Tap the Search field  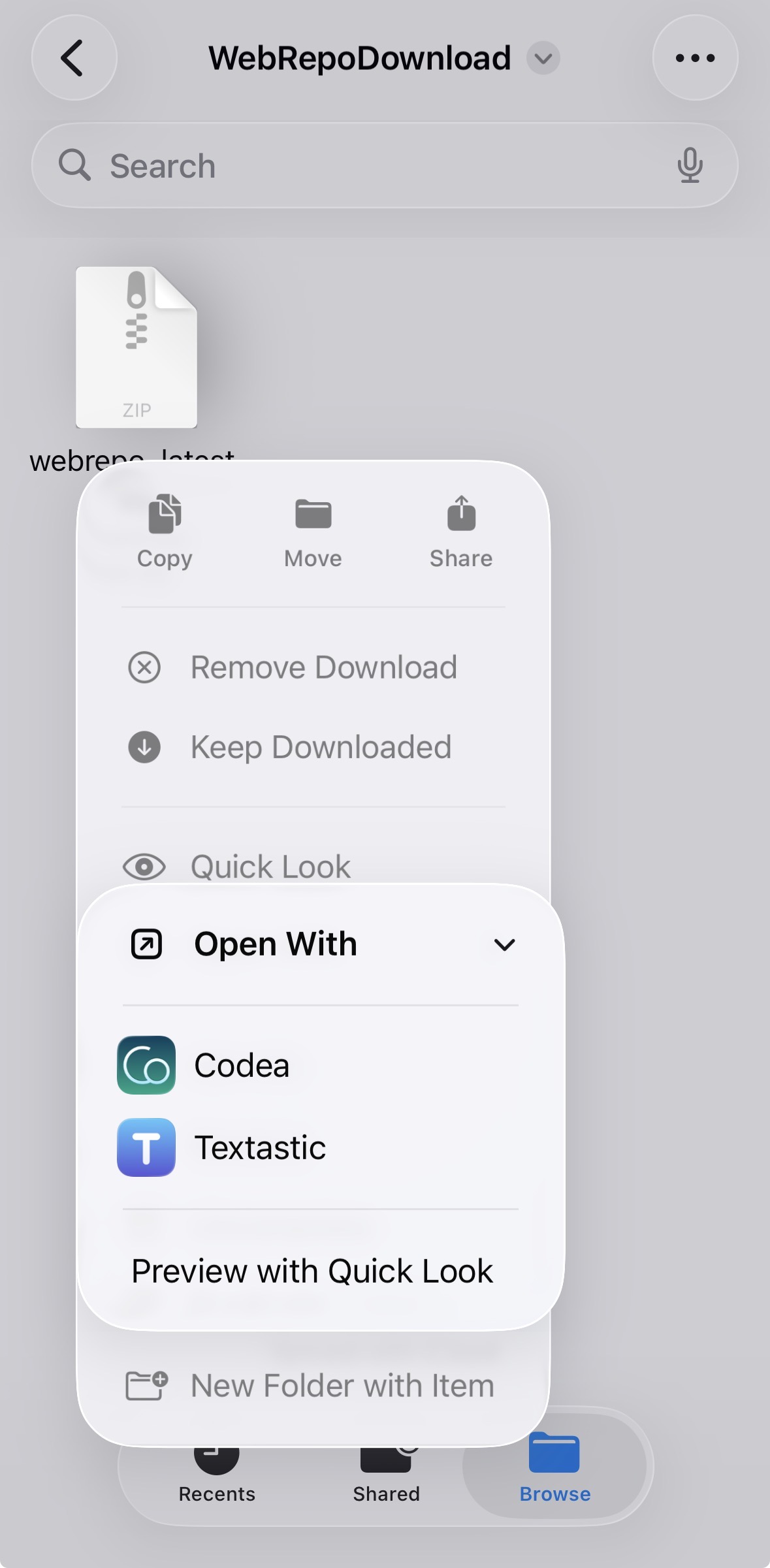(x=366, y=166)
